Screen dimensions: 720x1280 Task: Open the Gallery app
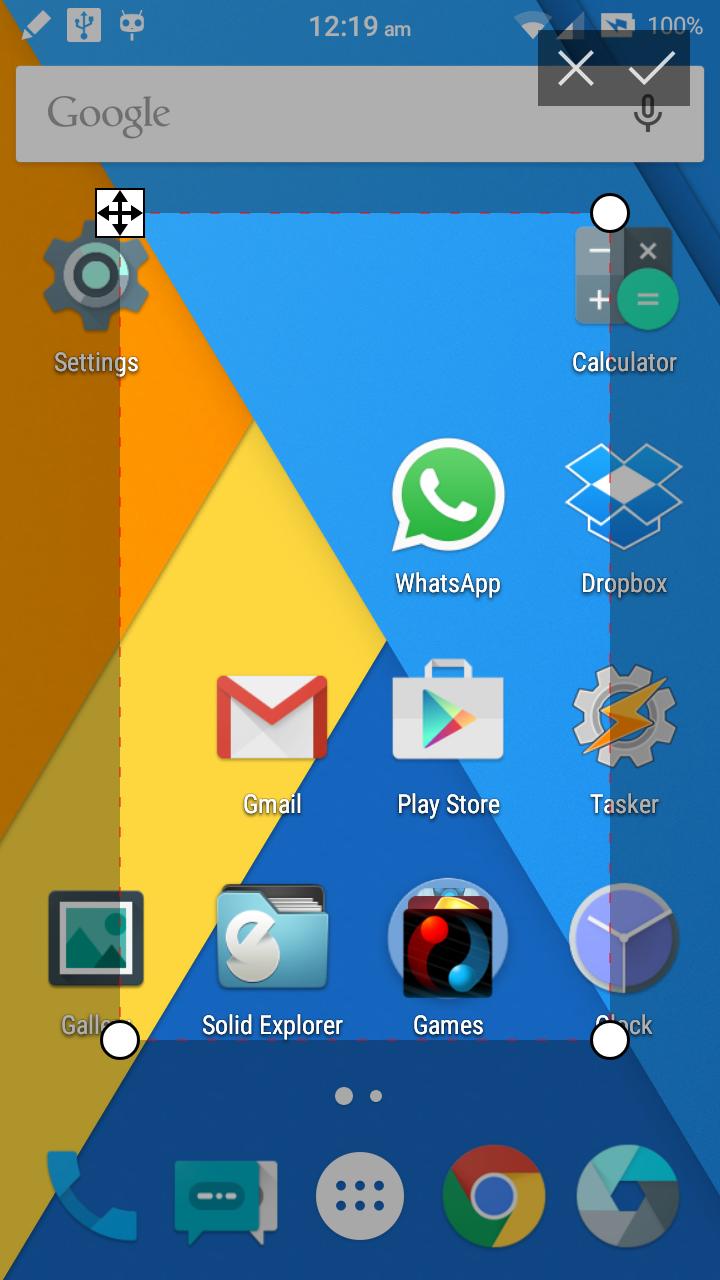[x=96, y=939]
